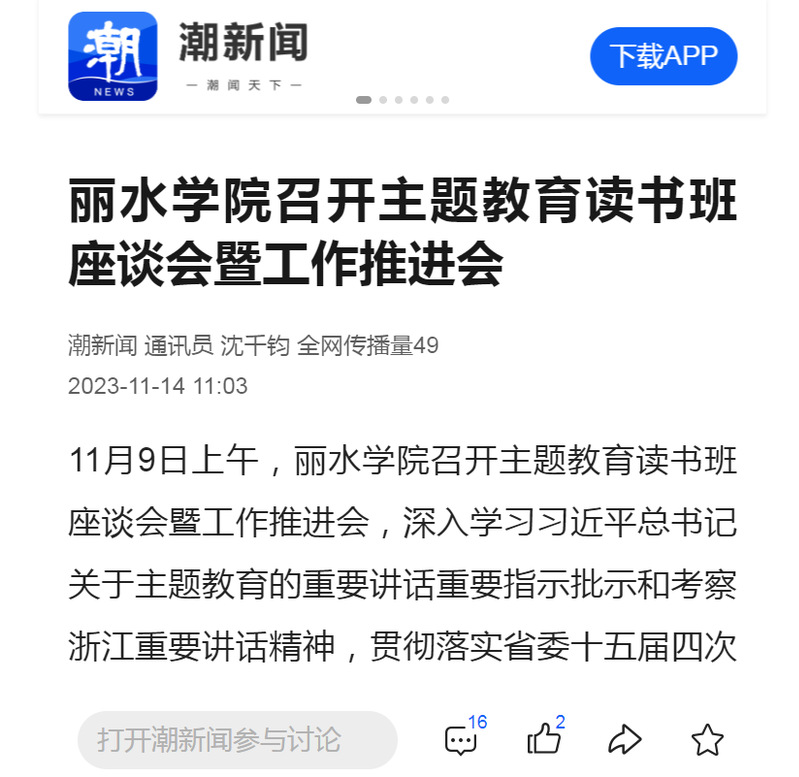Like this article

pos(544,740)
